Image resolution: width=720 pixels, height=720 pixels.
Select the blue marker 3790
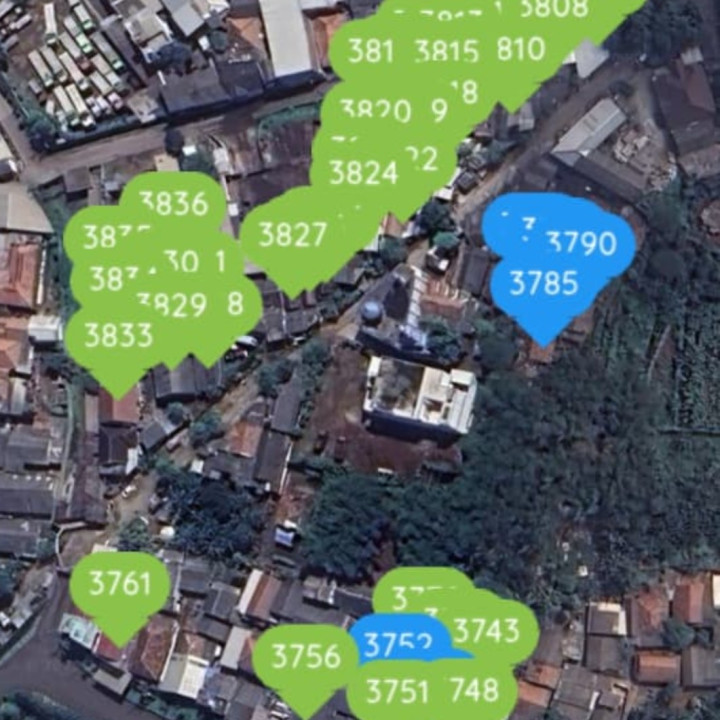582,243
